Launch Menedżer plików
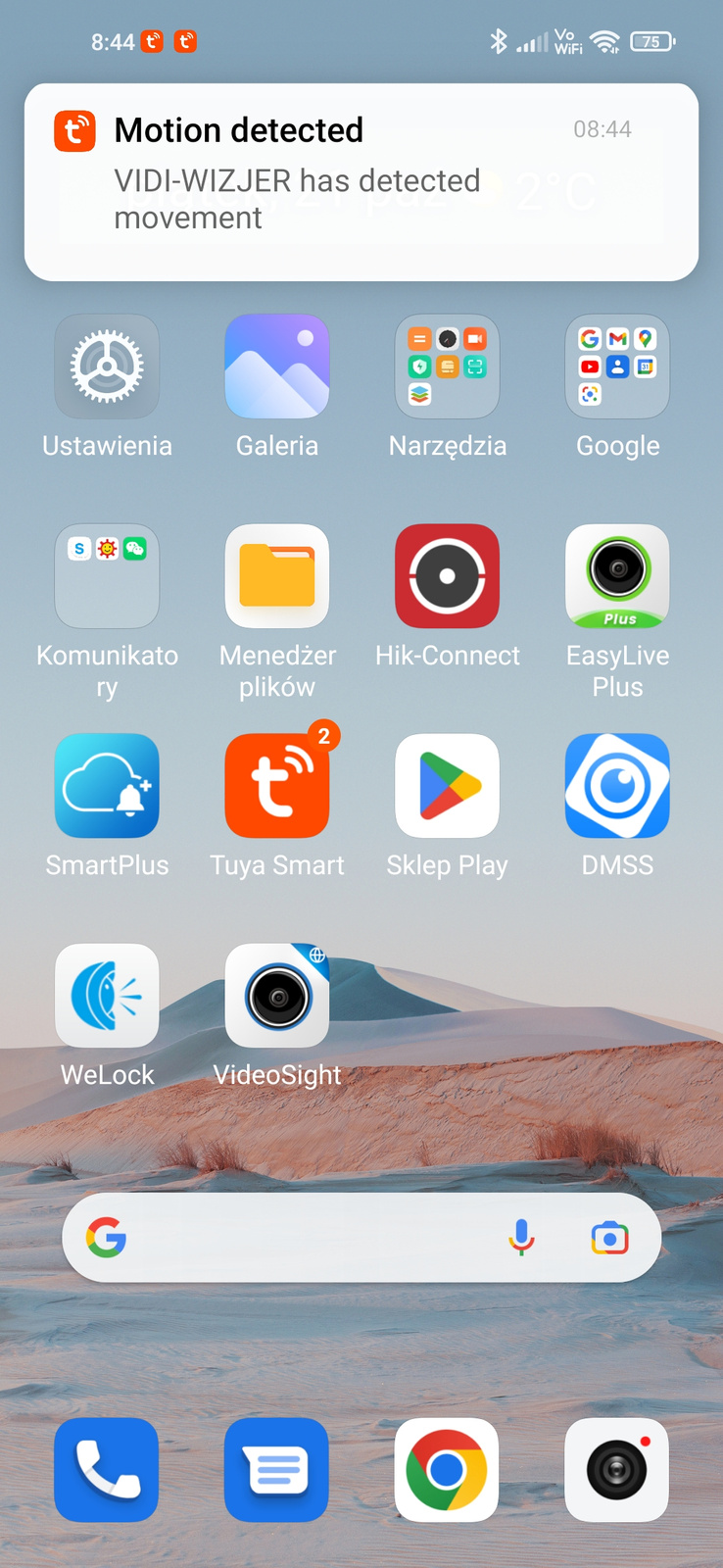This screenshot has width=723, height=1568. click(x=277, y=576)
